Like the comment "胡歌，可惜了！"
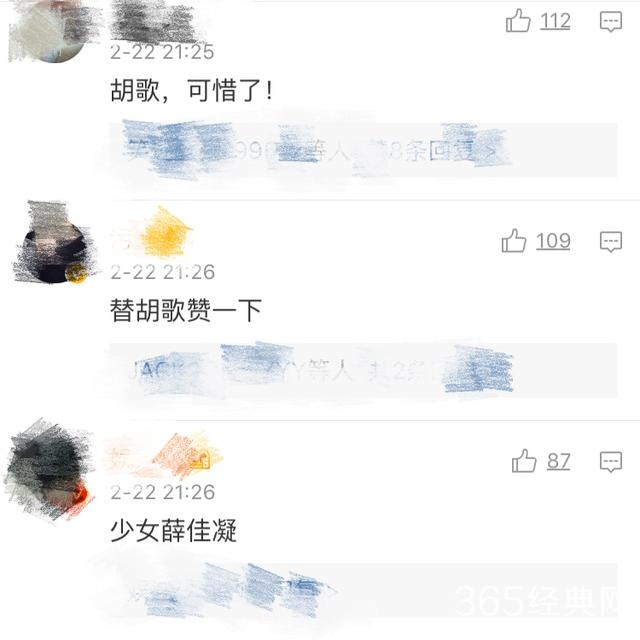 point(519,21)
